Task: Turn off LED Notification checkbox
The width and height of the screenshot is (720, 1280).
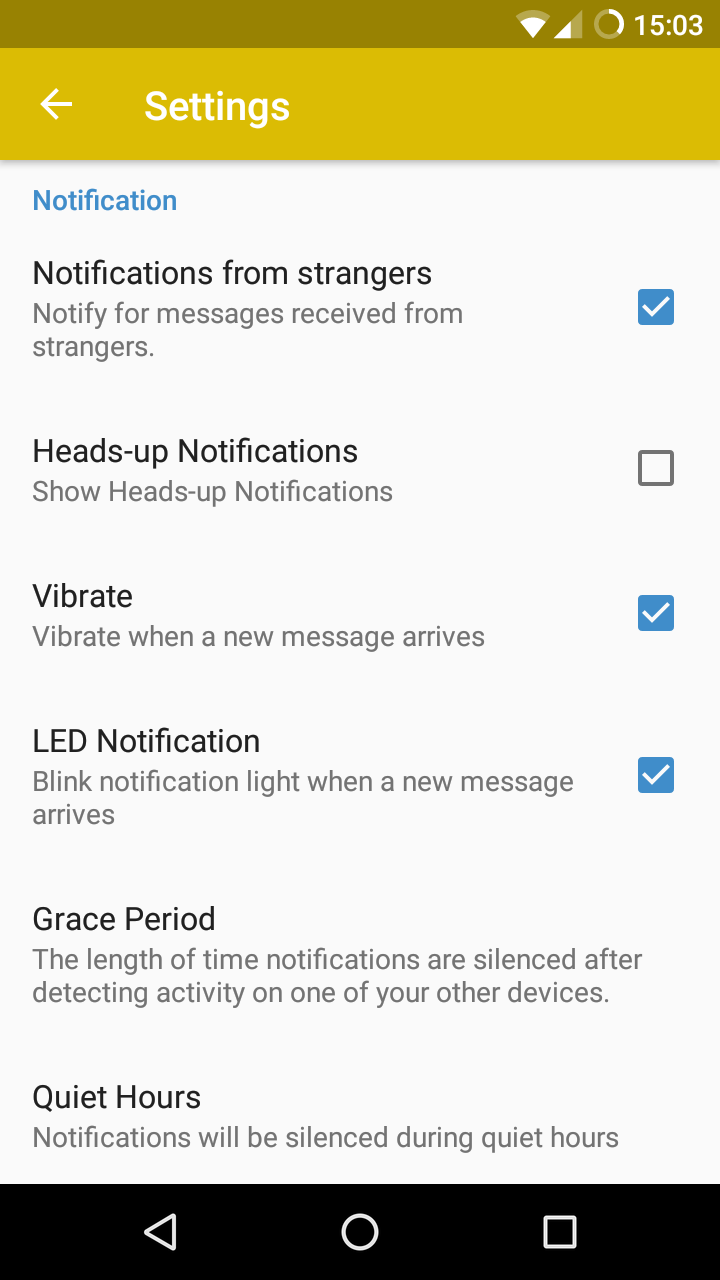Action: pyautogui.click(x=656, y=775)
